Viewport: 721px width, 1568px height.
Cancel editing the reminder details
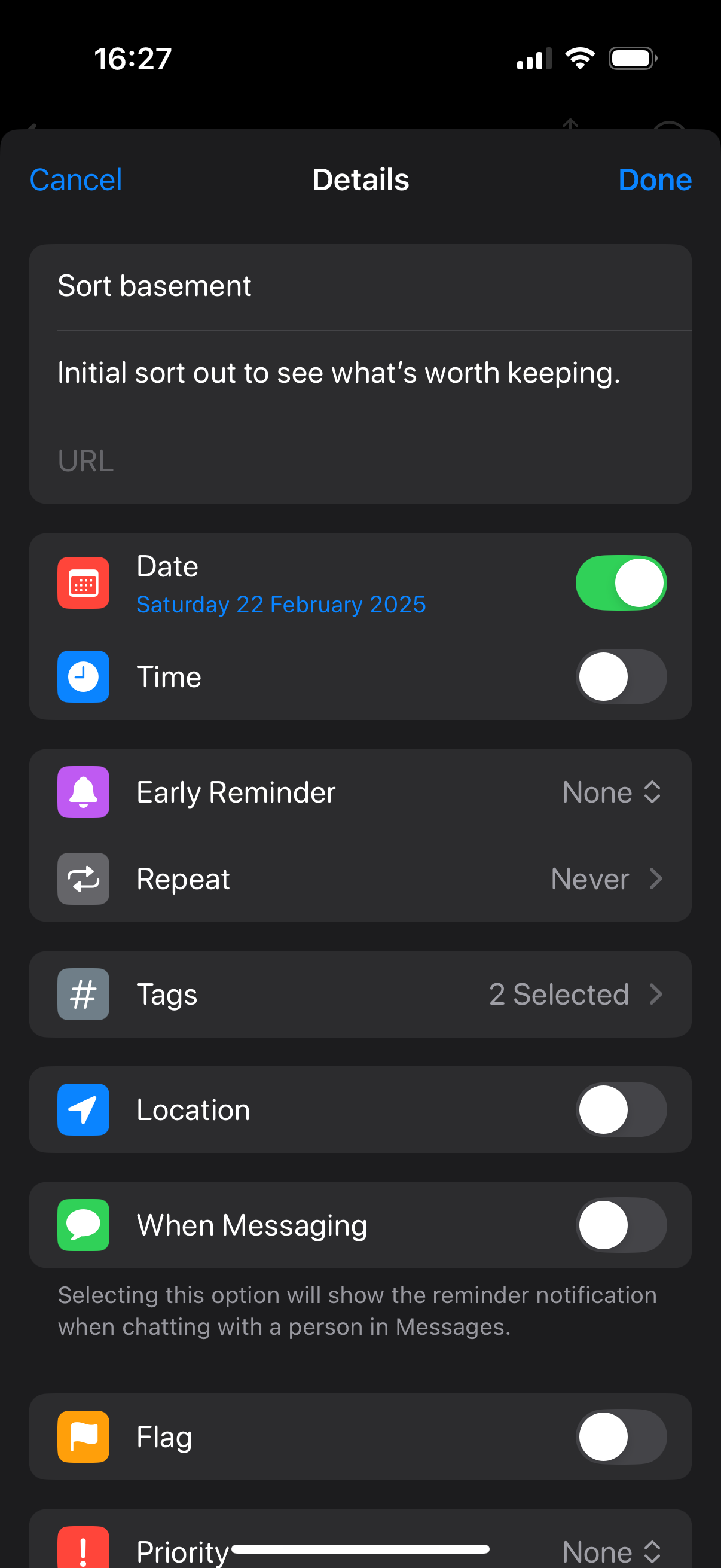[x=75, y=179]
